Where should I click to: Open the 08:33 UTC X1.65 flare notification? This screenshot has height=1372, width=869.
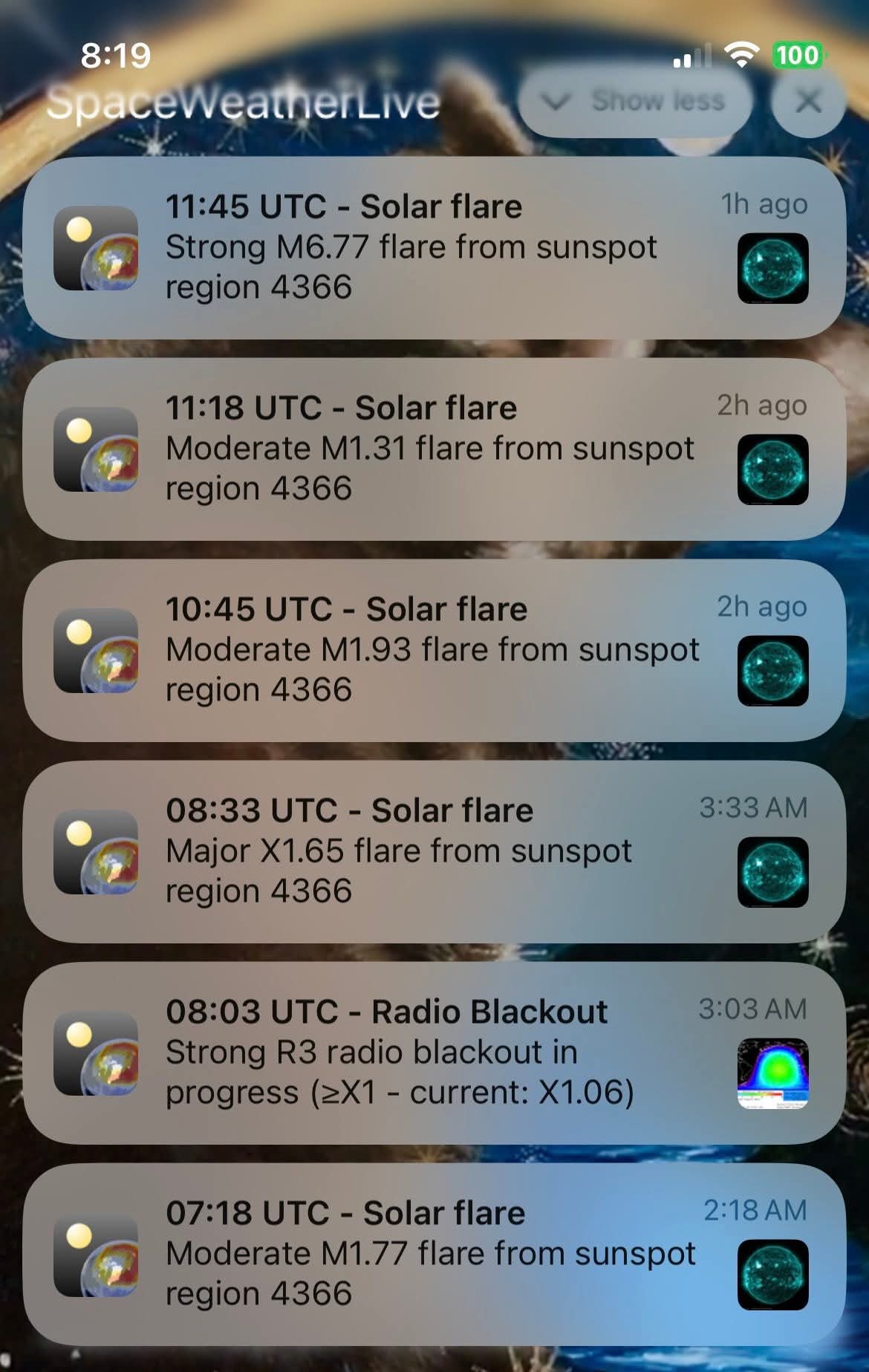434,851
